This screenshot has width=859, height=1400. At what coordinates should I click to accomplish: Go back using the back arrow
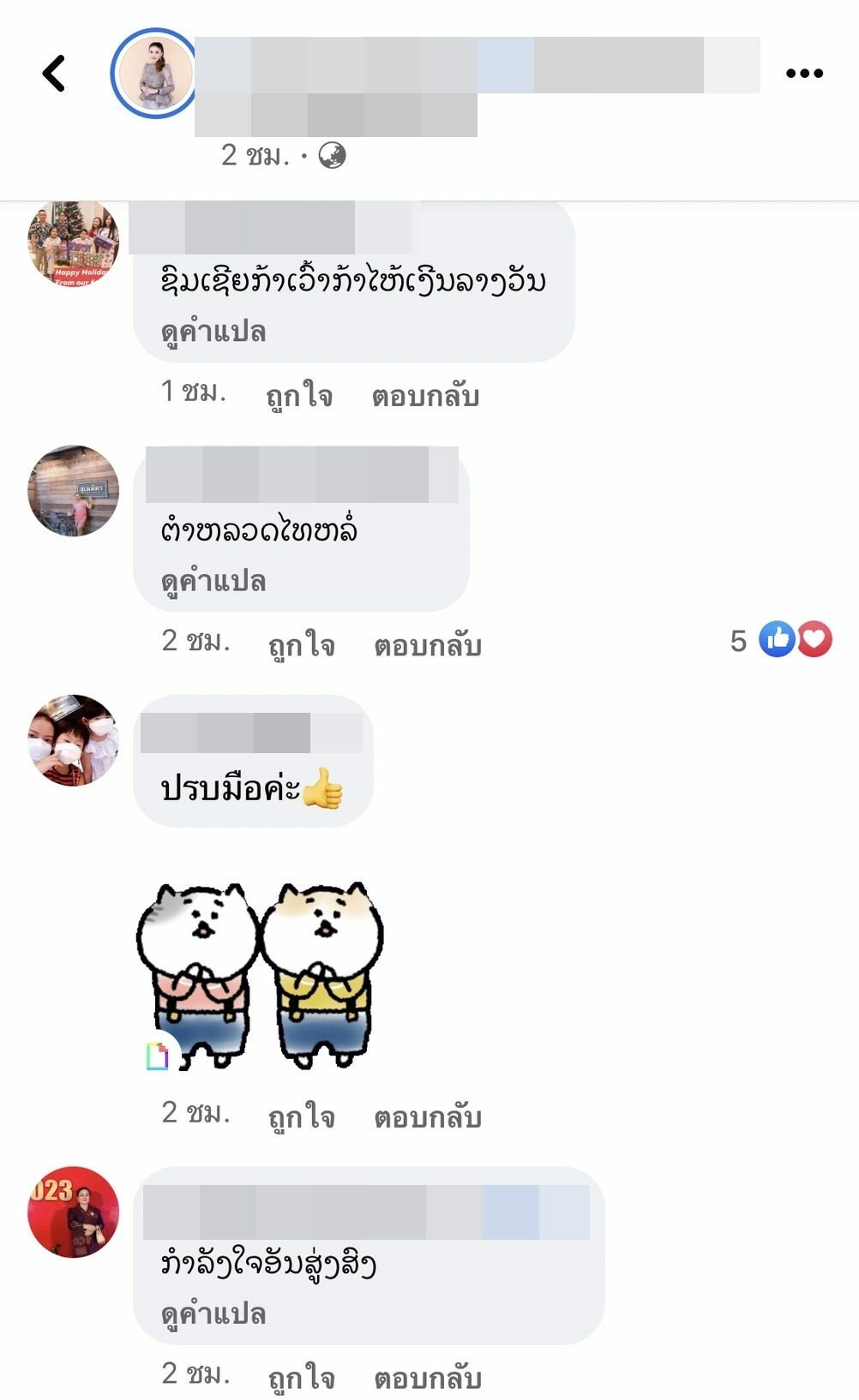pyautogui.click(x=54, y=74)
